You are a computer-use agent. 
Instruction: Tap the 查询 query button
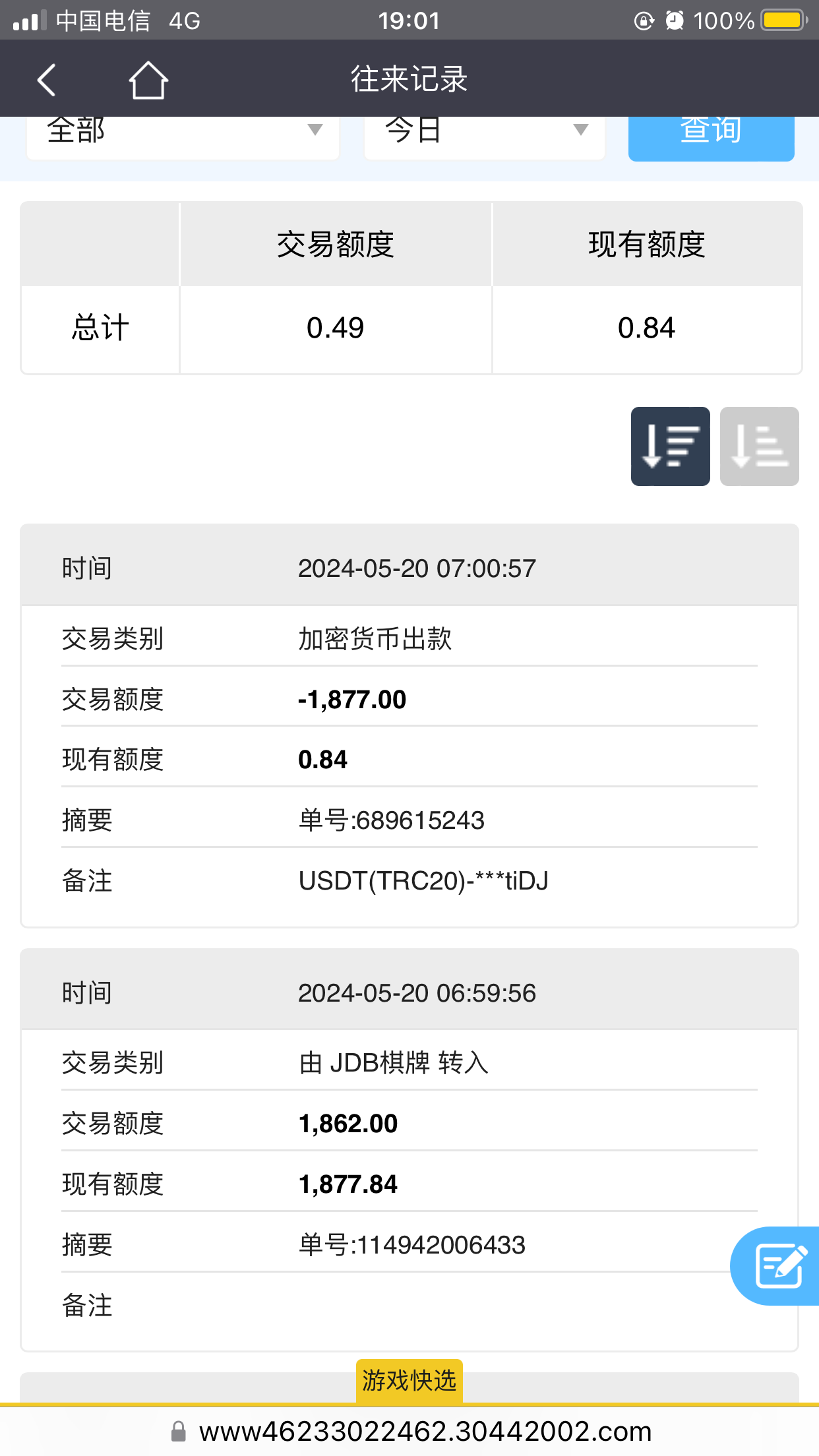click(x=711, y=134)
